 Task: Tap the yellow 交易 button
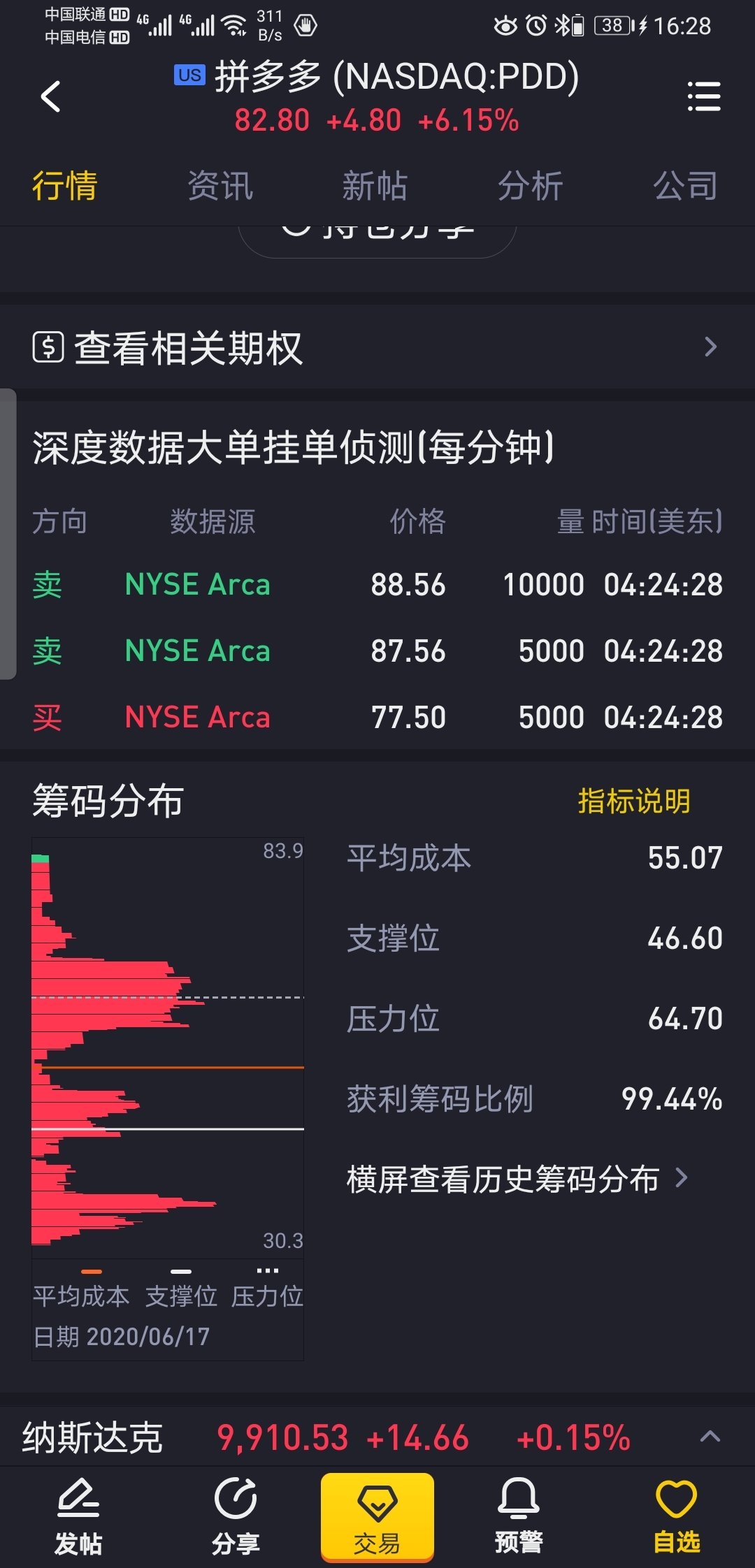tap(377, 1517)
